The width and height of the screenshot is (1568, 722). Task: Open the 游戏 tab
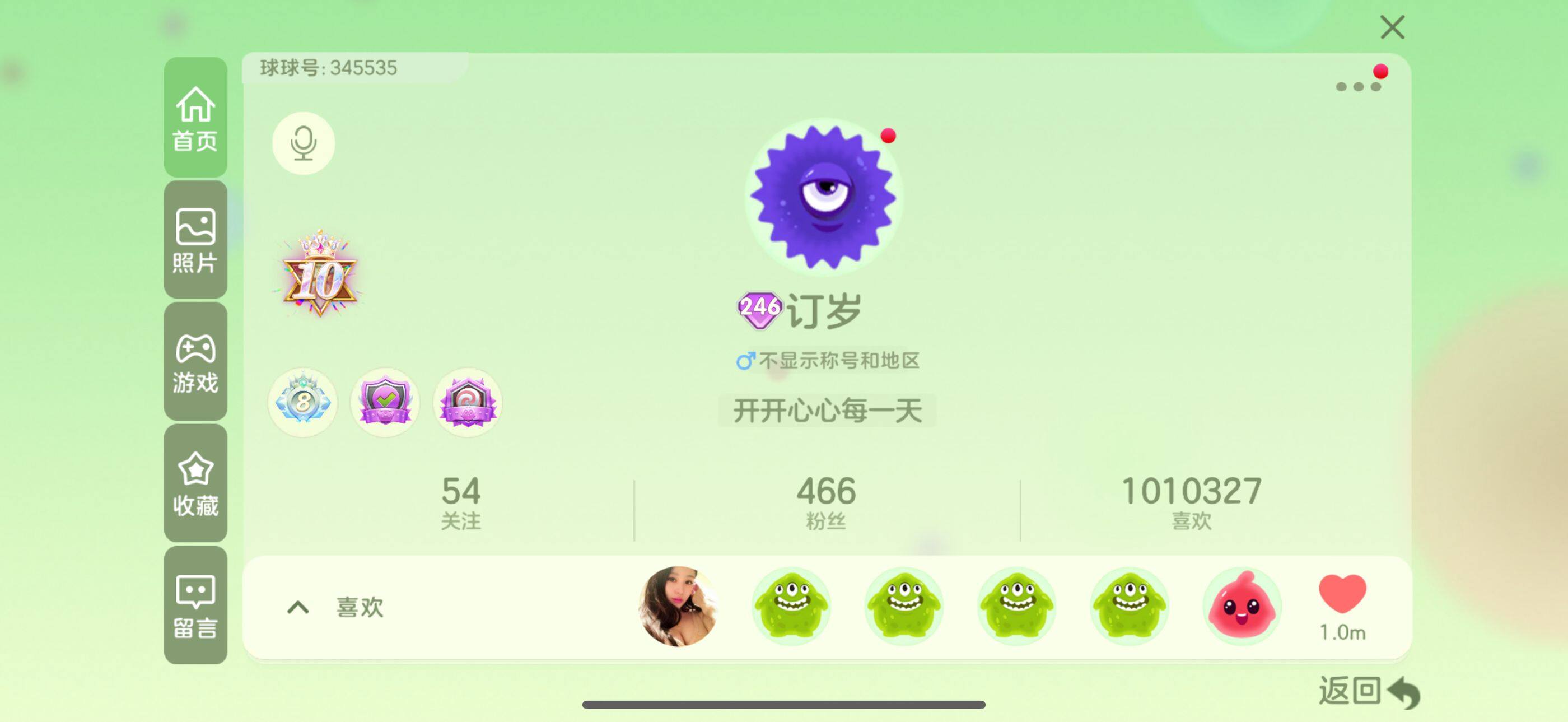[x=195, y=362]
